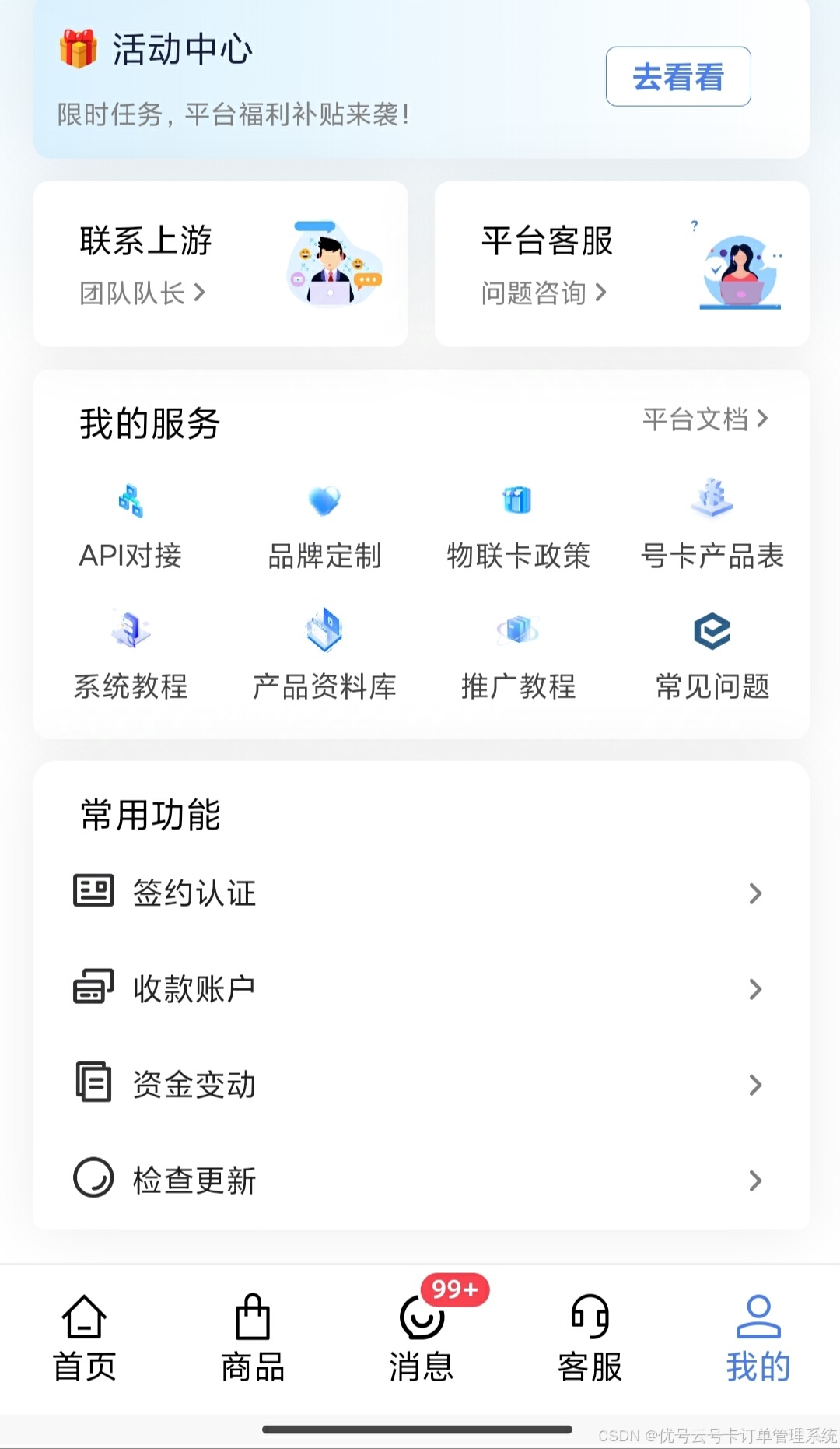This screenshot has width=840, height=1449.
Task: View the 号卡产品表
Action: [x=712, y=526]
